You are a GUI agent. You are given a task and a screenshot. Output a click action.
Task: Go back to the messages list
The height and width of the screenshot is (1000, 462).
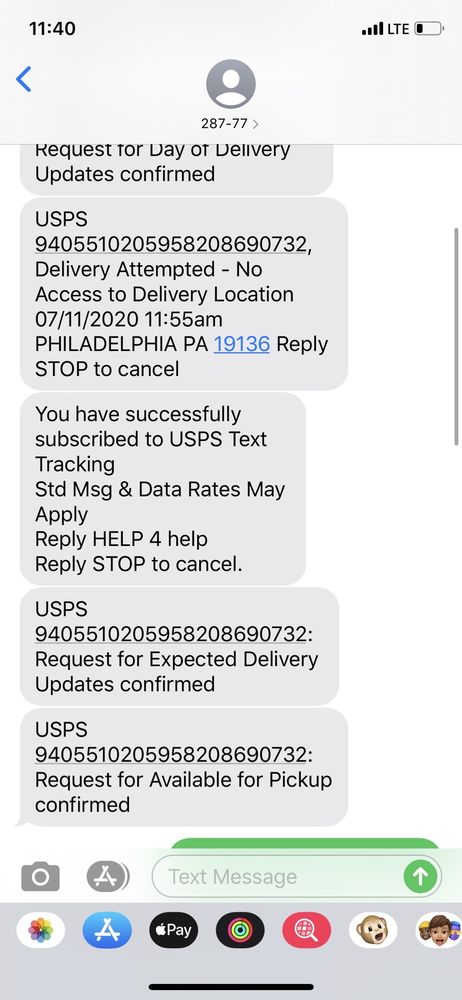(x=24, y=80)
